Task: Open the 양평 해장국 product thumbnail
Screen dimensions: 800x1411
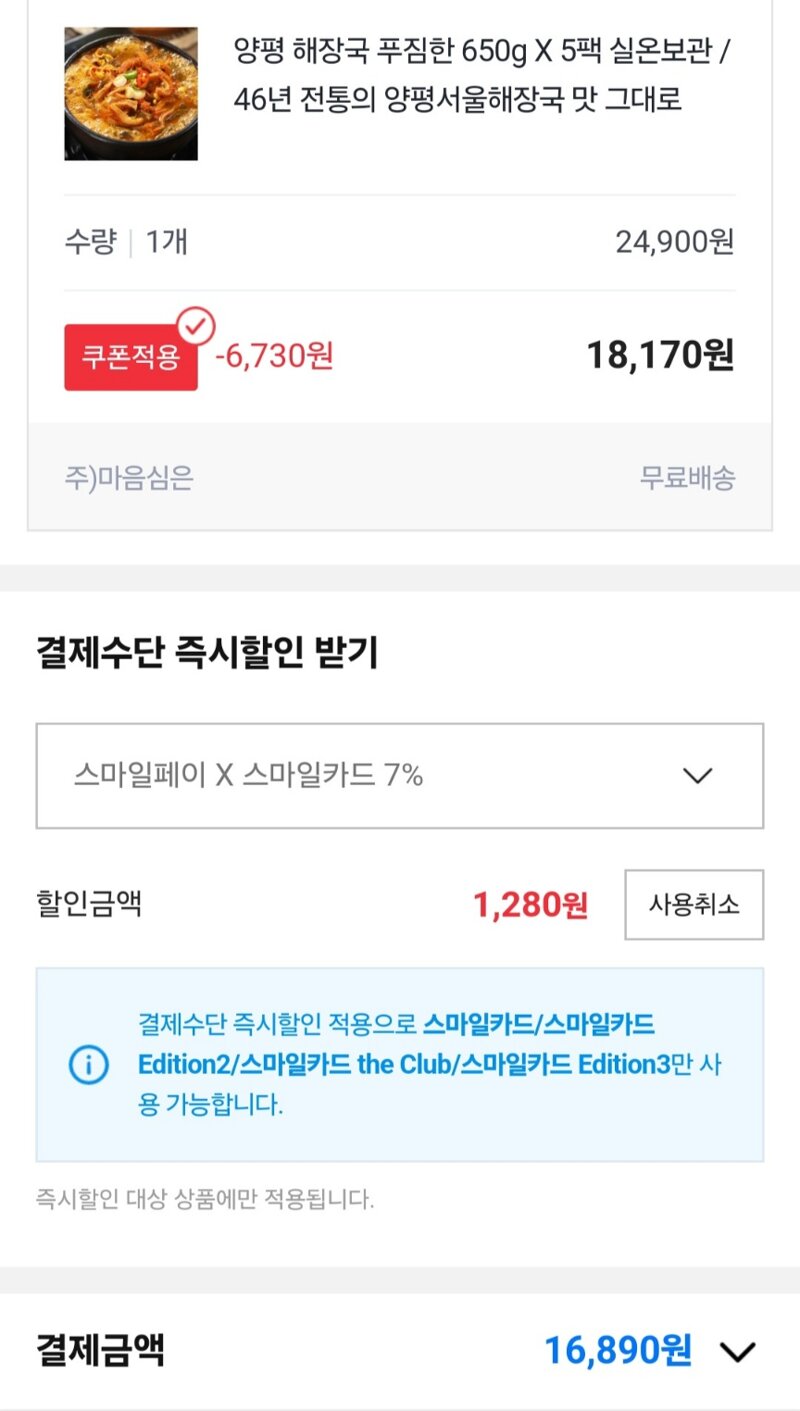Action: click(131, 94)
